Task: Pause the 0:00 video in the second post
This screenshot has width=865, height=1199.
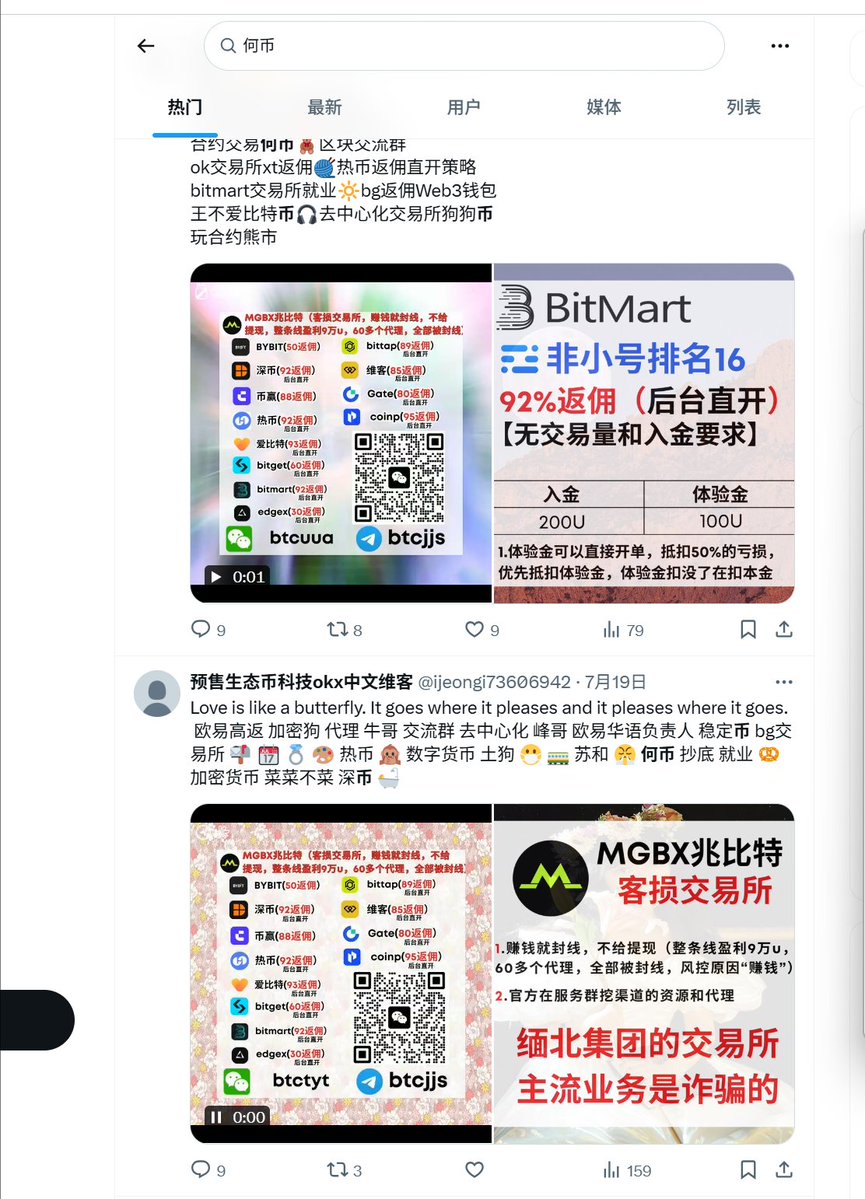Action: 216,1116
